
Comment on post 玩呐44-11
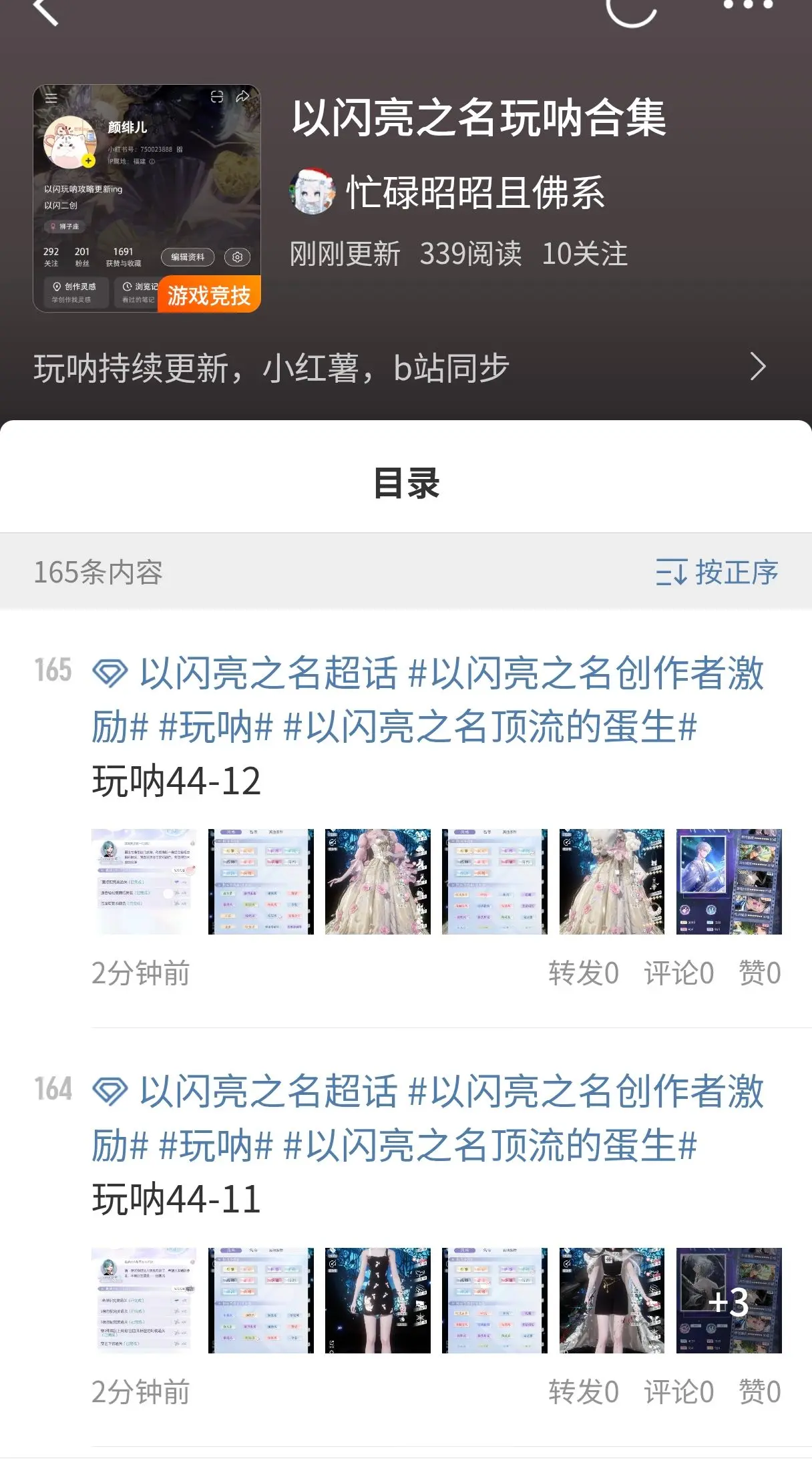click(x=679, y=1392)
